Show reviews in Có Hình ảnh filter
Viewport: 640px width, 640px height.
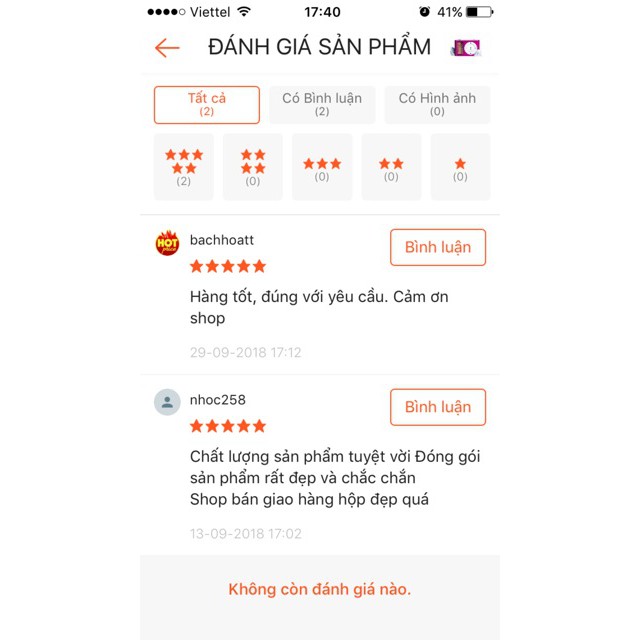tap(437, 105)
